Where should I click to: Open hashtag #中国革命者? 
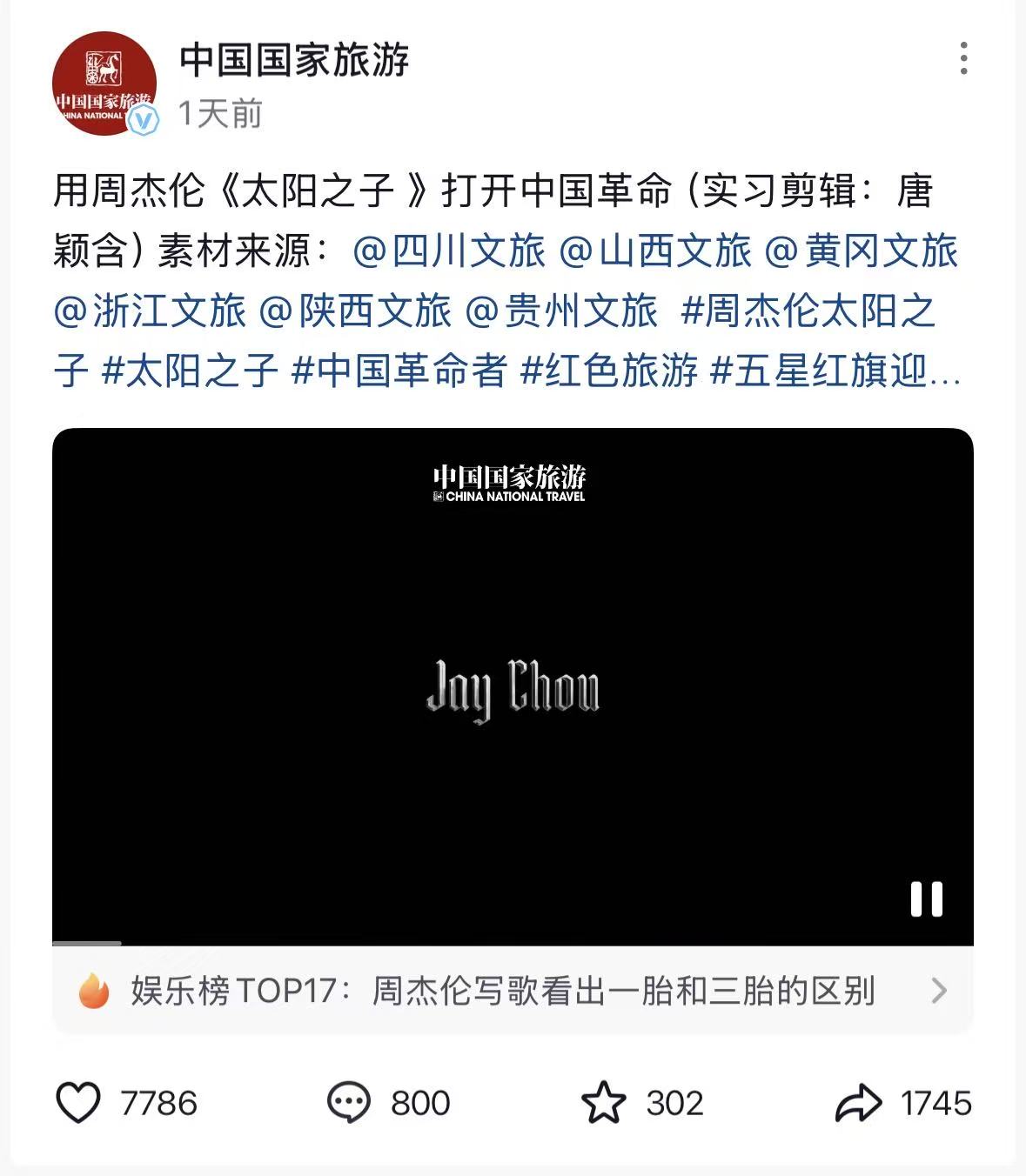tap(399, 371)
